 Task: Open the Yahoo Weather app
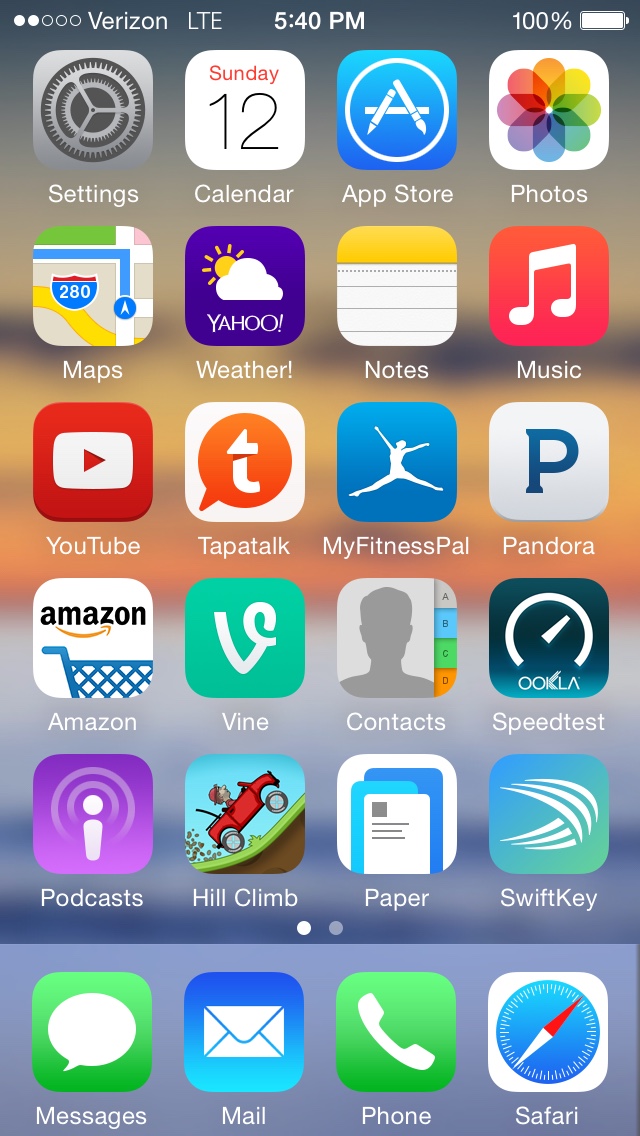[x=245, y=287]
